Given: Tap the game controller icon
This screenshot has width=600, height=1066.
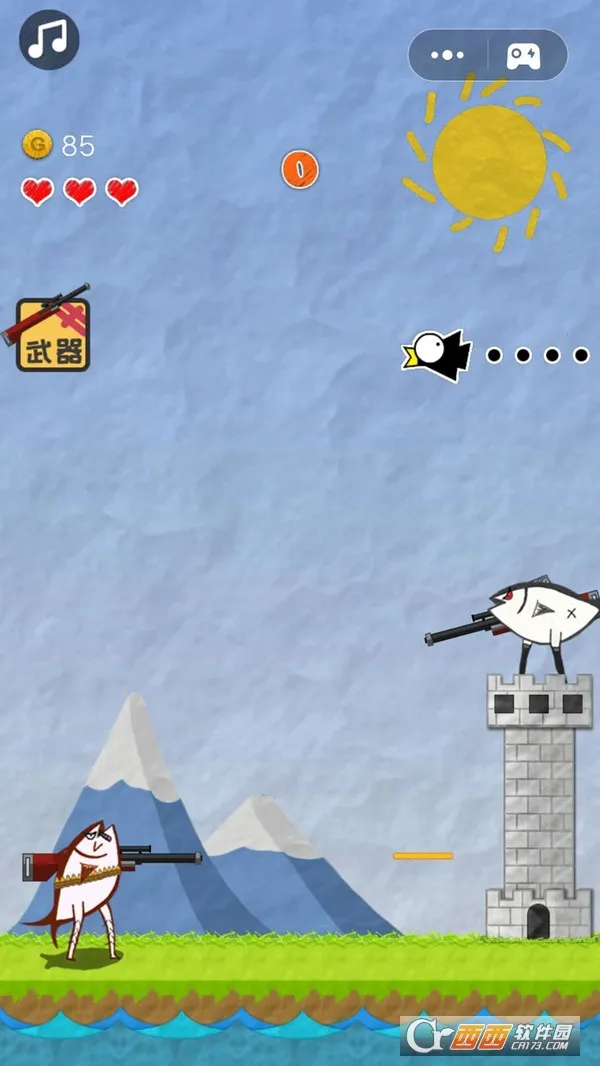Looking at the screenshot, I should pos(524,55).
